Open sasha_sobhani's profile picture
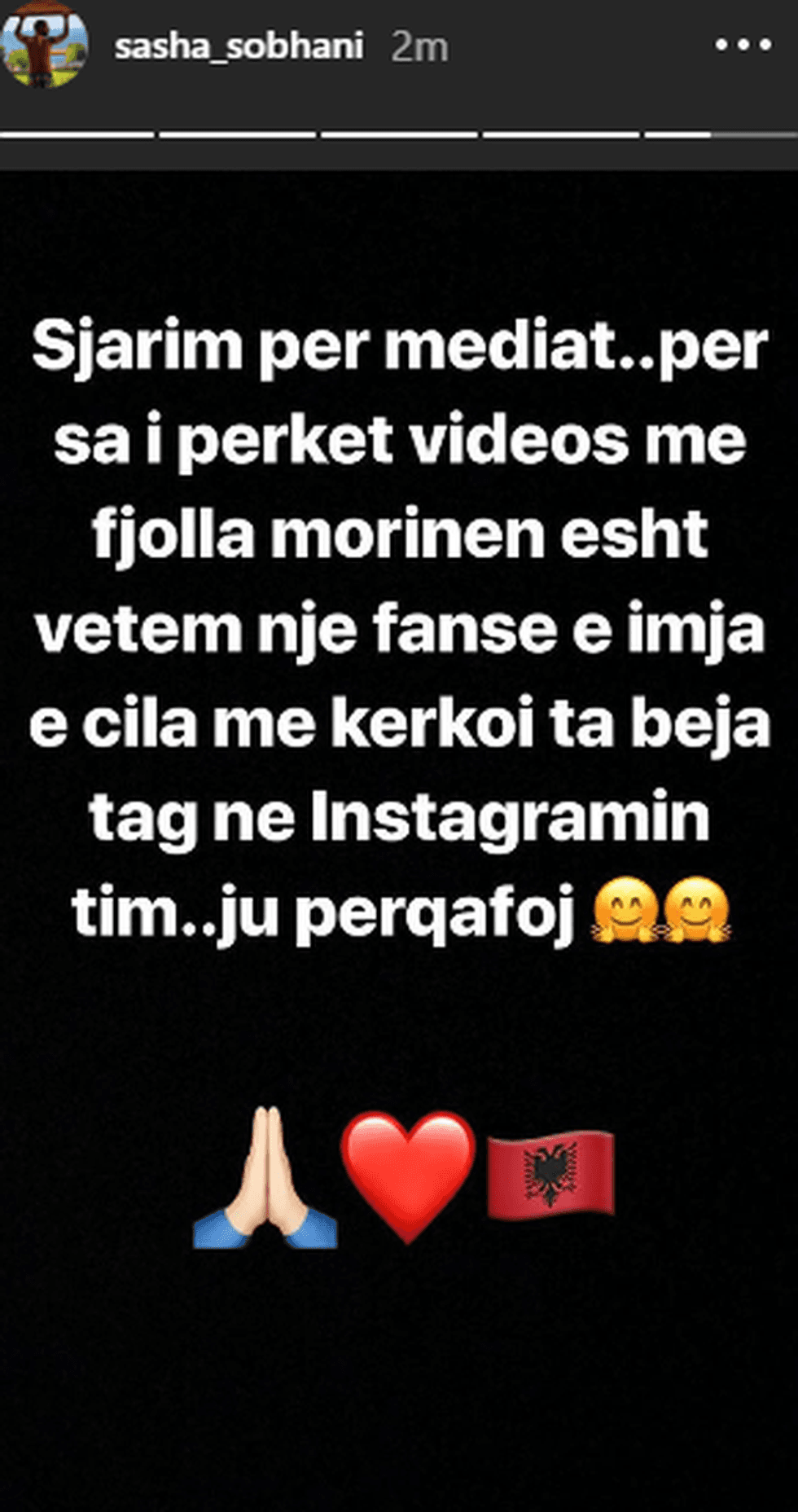This screenshot has width=798, height=1512. [45, 47]
